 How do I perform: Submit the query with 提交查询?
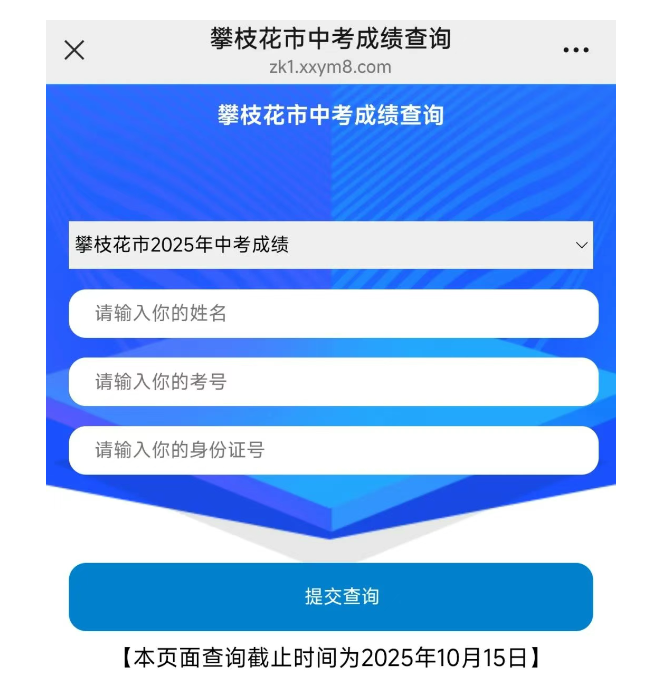coord(331,597)
